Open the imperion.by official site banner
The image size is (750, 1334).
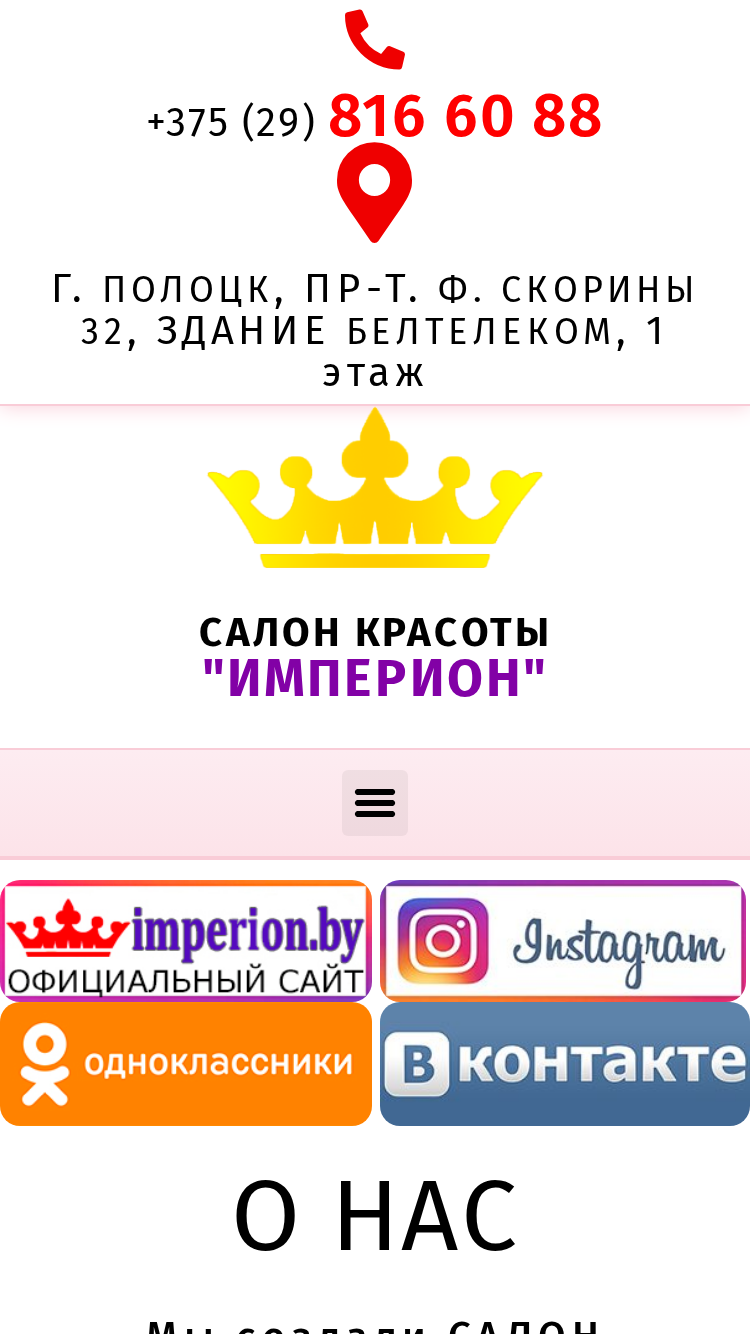[186, 940]
